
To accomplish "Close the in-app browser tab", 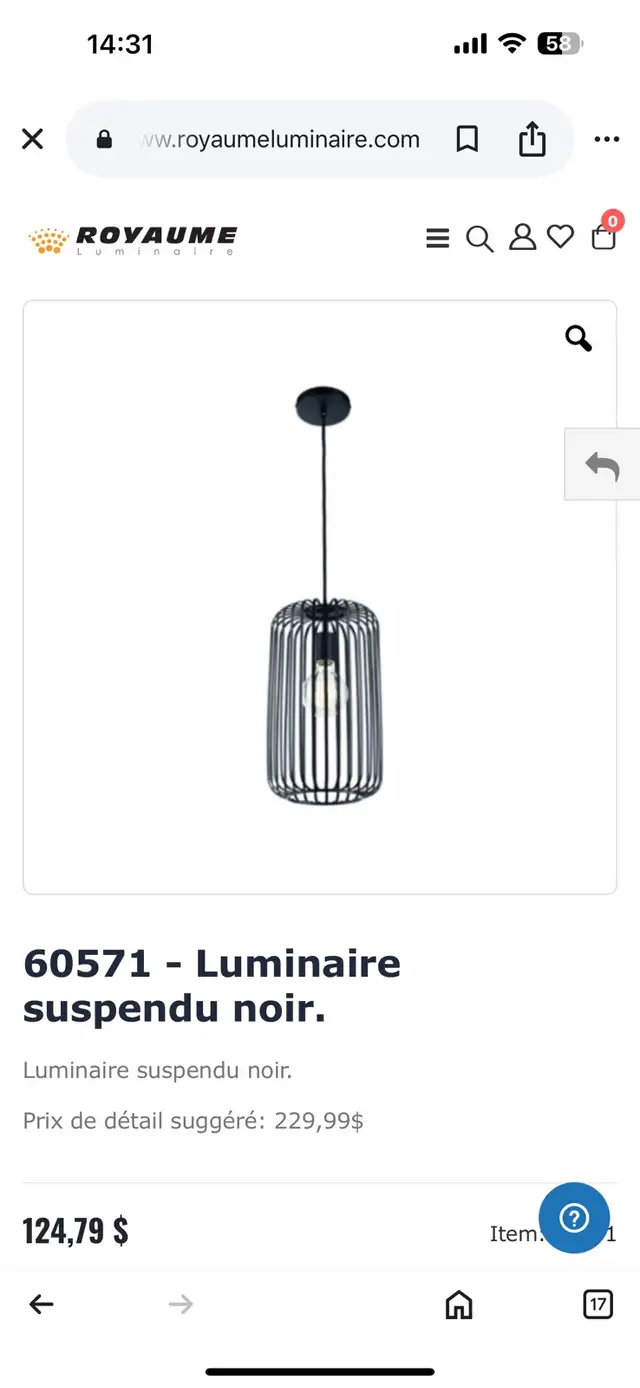I will (x=33, y=139).
